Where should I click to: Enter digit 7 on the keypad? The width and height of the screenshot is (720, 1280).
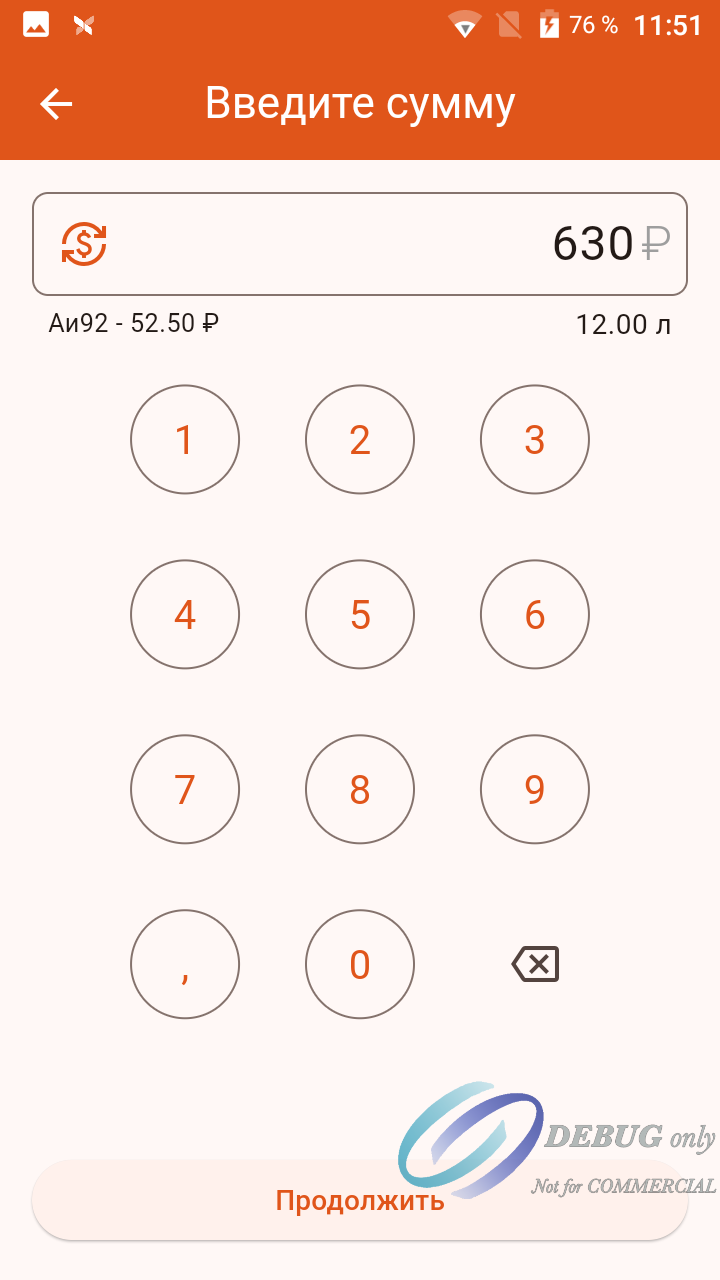[x=185, y=790]
